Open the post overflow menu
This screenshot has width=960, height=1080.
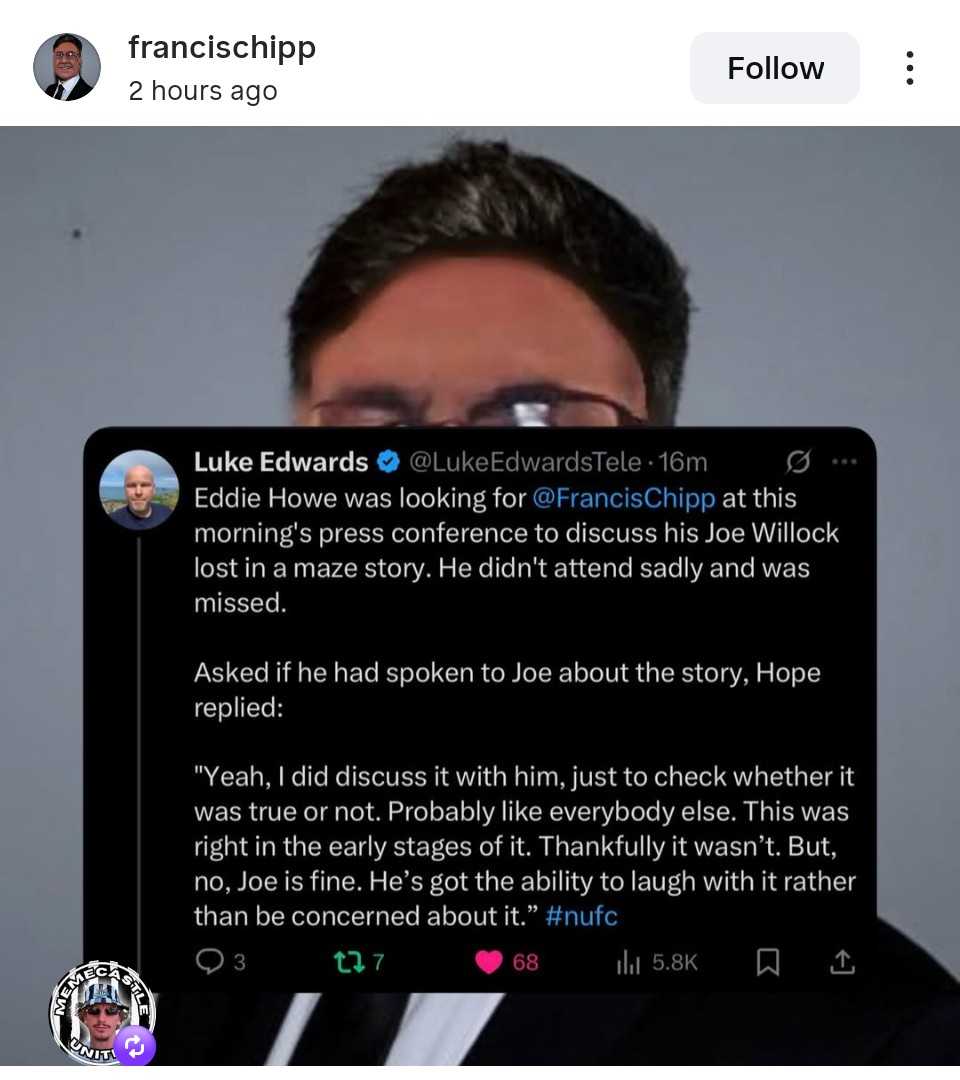pos(909,68)
